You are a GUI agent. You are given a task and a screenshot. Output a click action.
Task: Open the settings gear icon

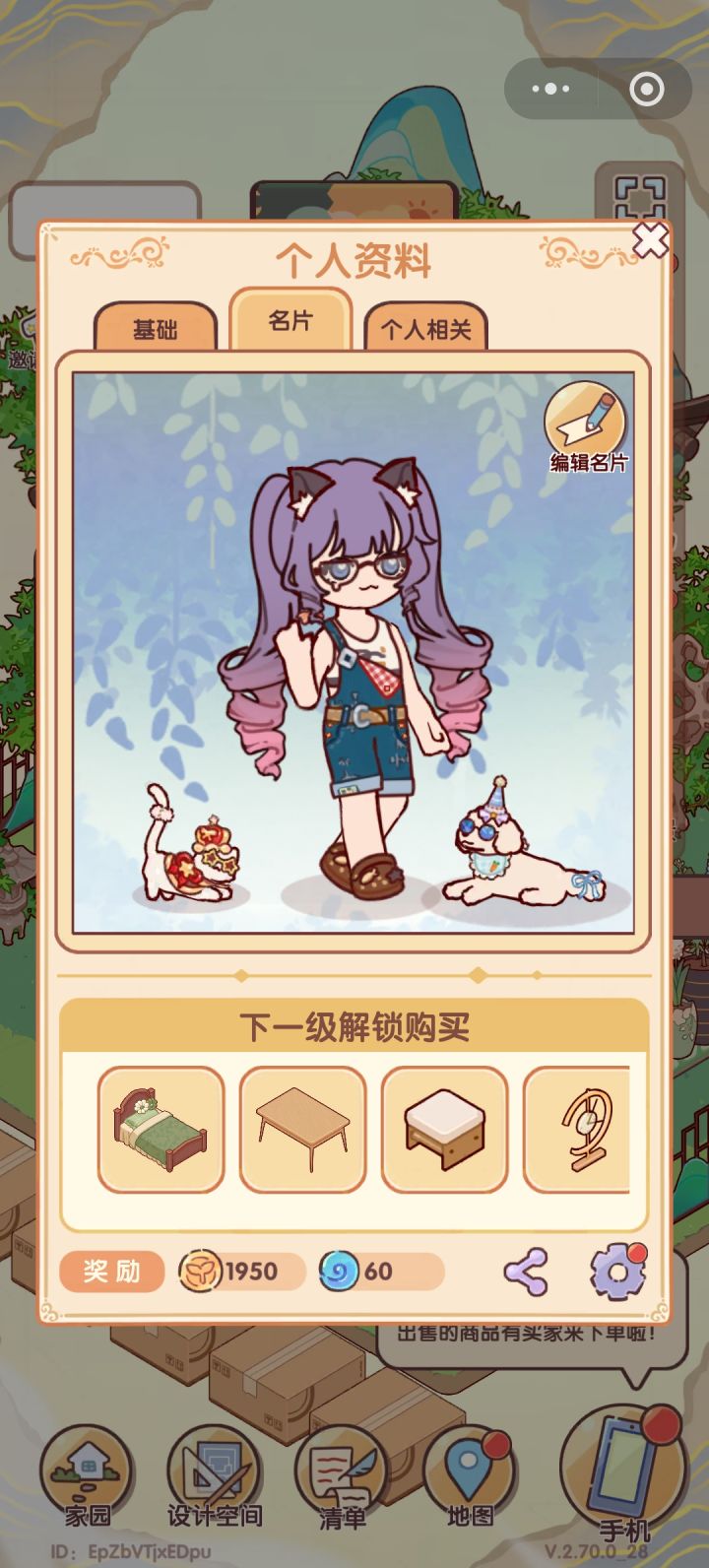(x=617, y=1274)
